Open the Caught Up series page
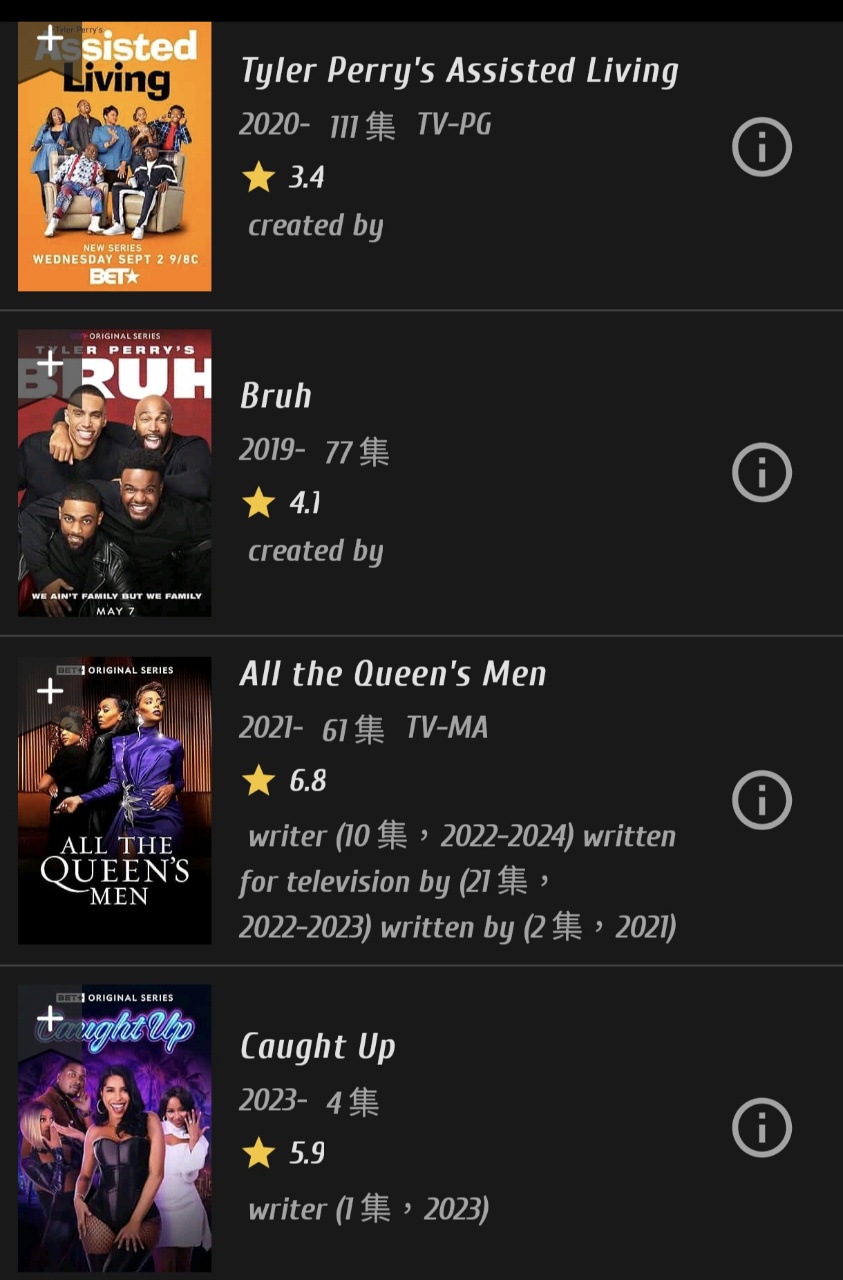843x1280 pixels. click(x=318, y=1047)
